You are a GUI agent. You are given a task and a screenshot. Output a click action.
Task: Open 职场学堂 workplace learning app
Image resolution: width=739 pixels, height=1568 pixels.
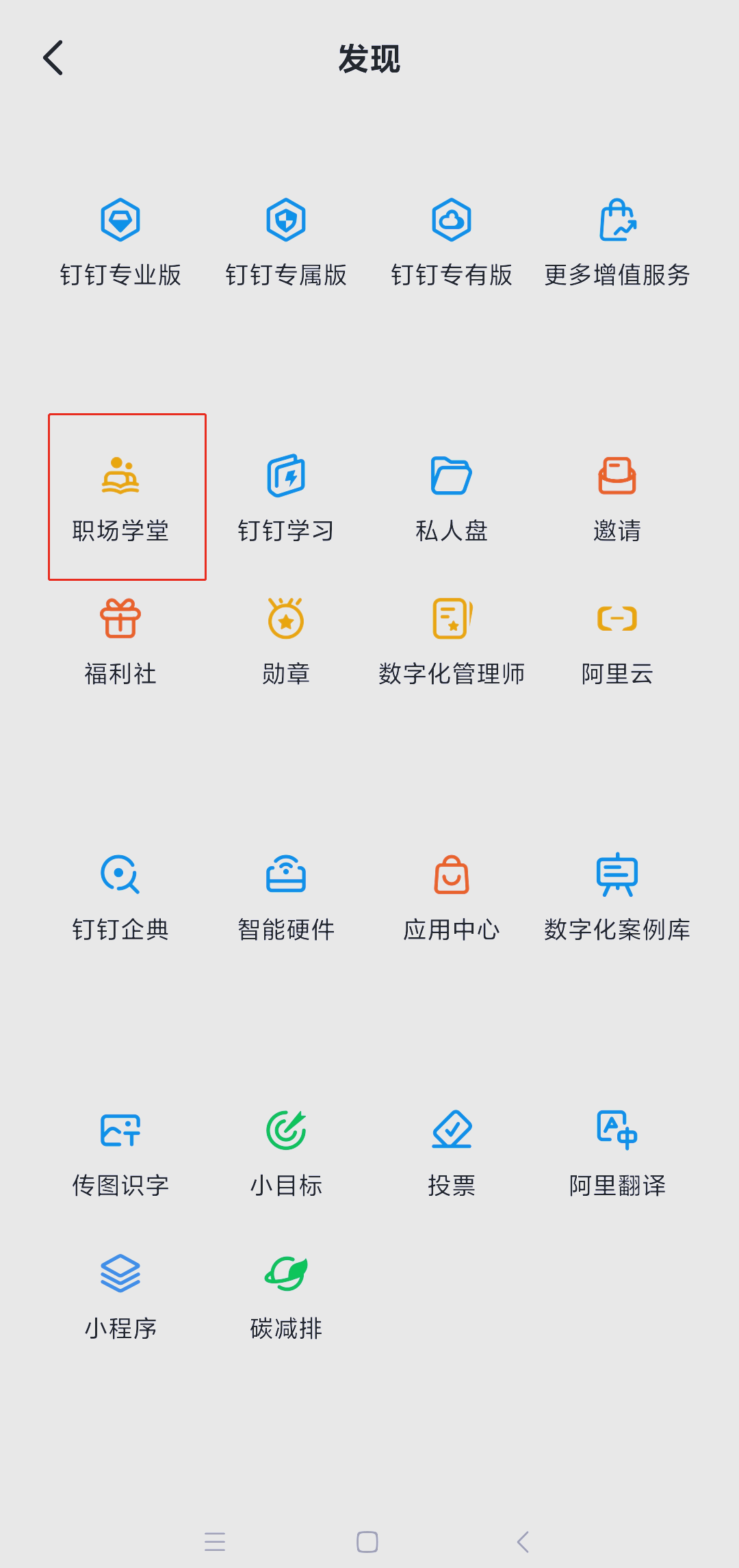pyautogui.click(x=122, y=496)
